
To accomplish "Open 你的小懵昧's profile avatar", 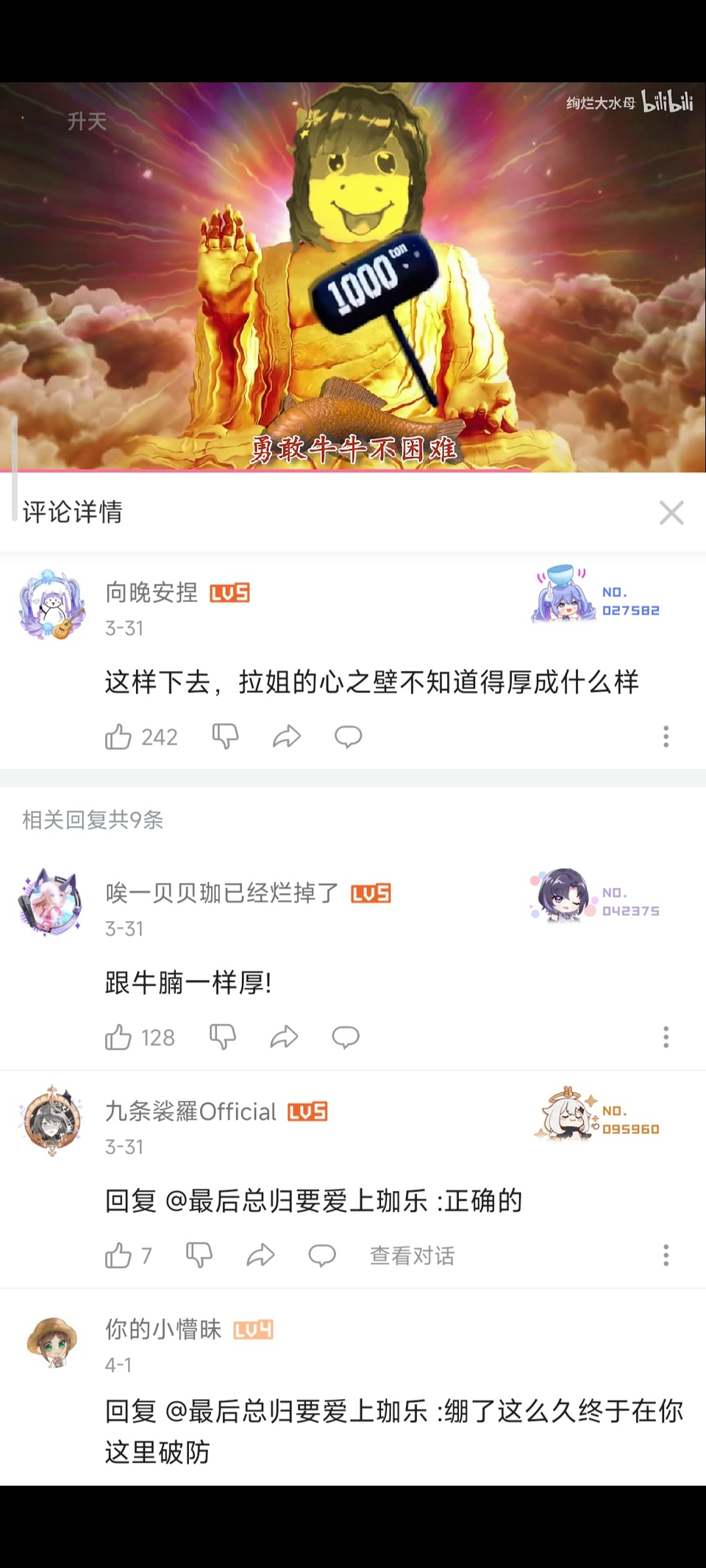I will click(51, 1342).
